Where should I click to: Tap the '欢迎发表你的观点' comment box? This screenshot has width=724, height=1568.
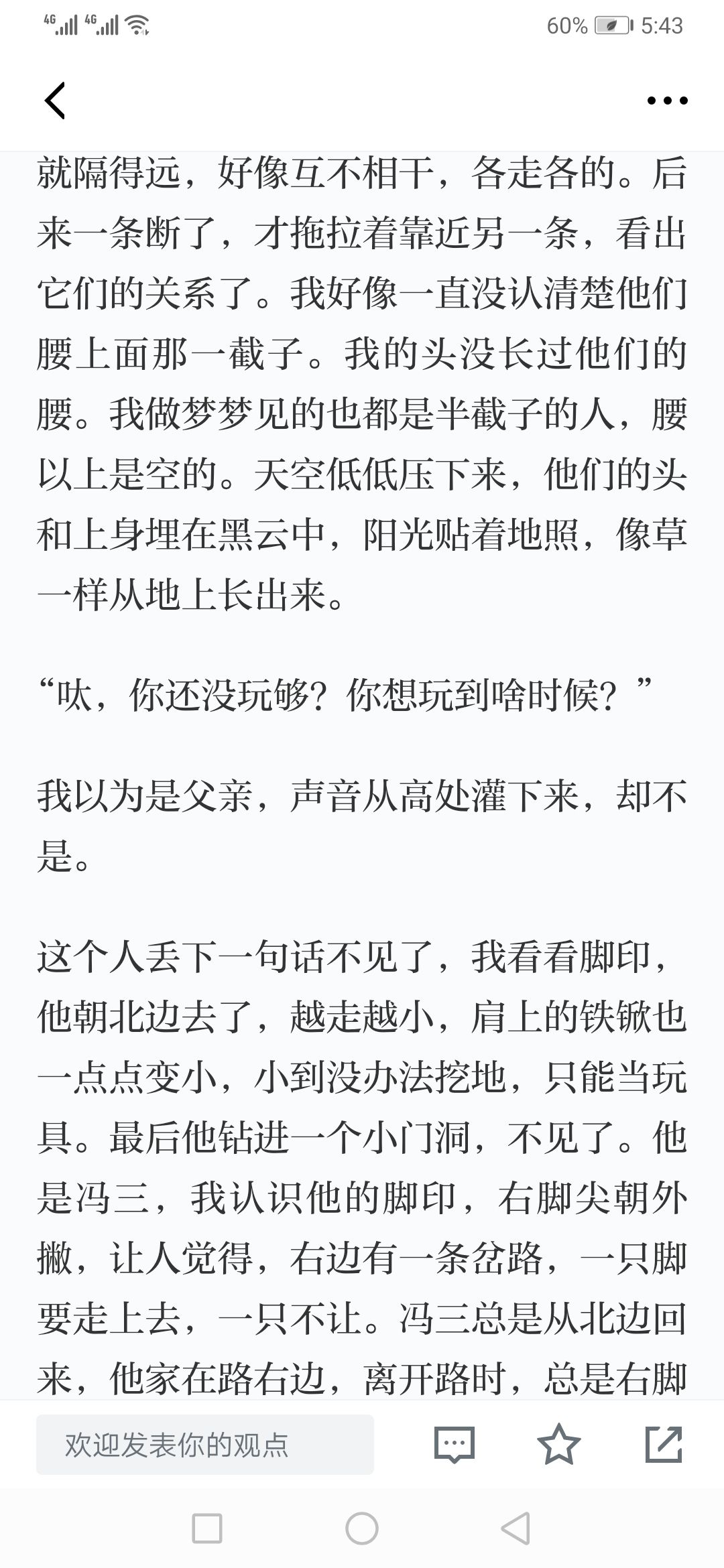205,1445
